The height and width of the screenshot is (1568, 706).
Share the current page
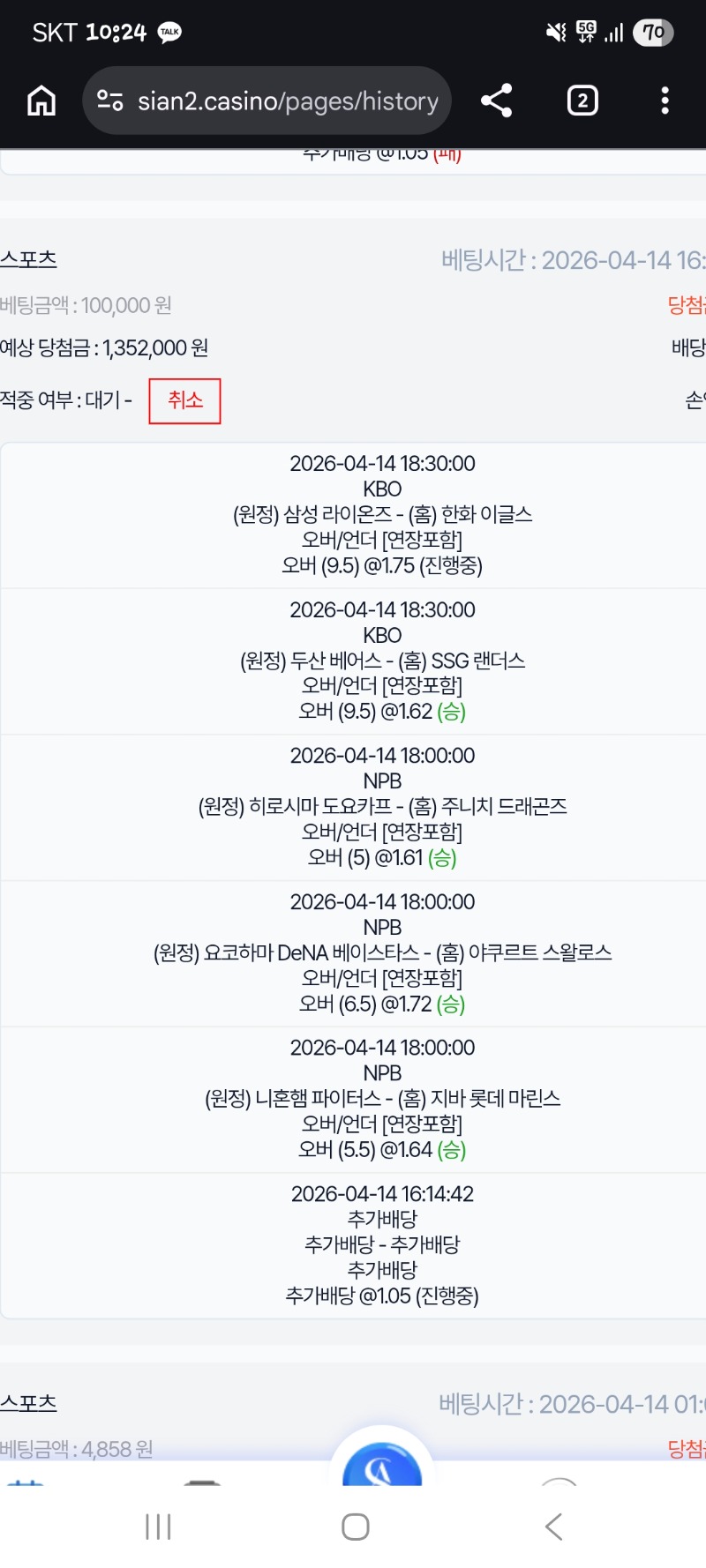[x=496, y=101]
